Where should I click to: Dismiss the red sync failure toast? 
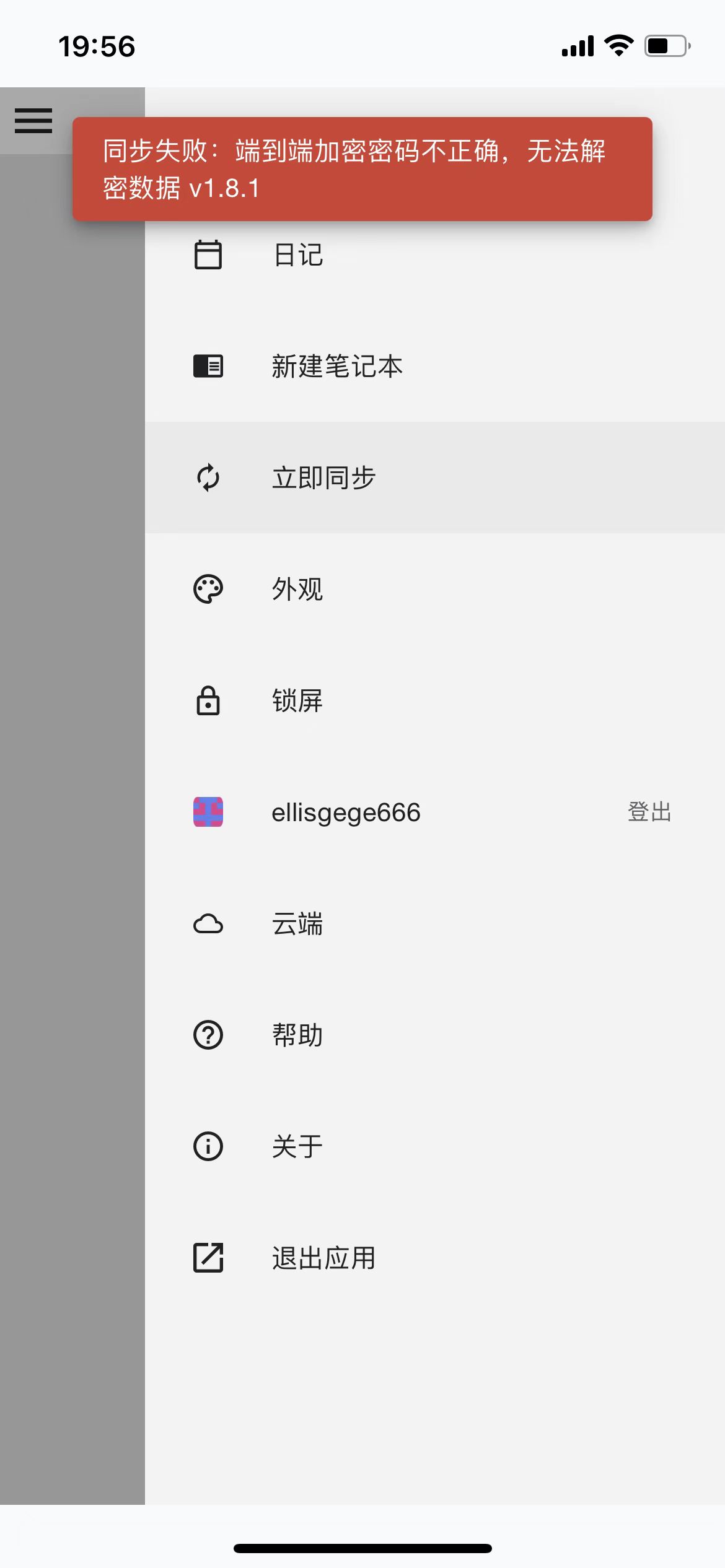[x=363, y=167]
